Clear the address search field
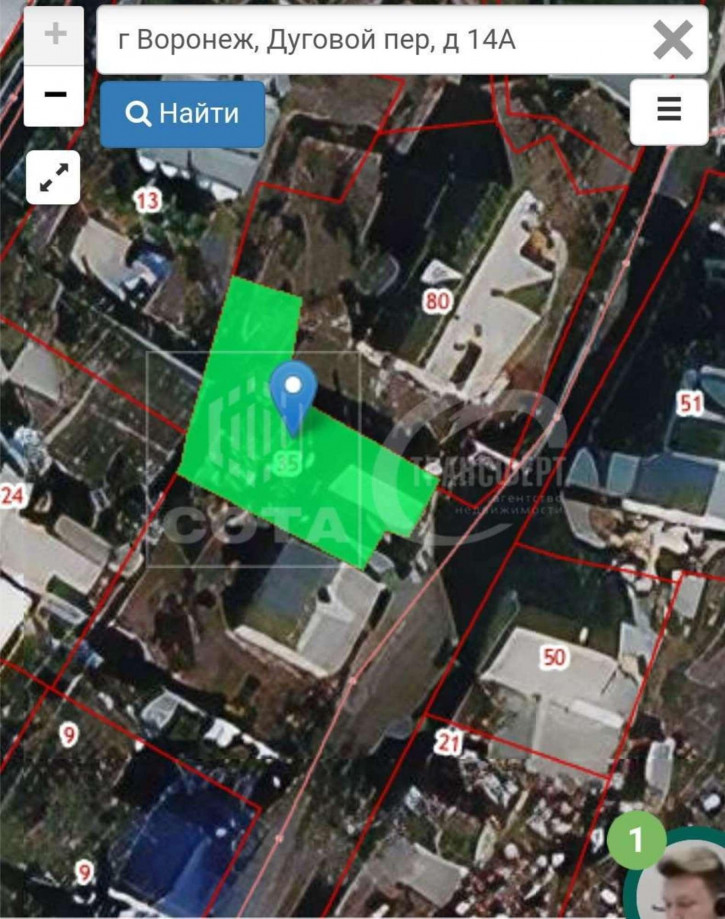Image resolution: width=725 pixels, height=919 pixels. tap(672, 41)
